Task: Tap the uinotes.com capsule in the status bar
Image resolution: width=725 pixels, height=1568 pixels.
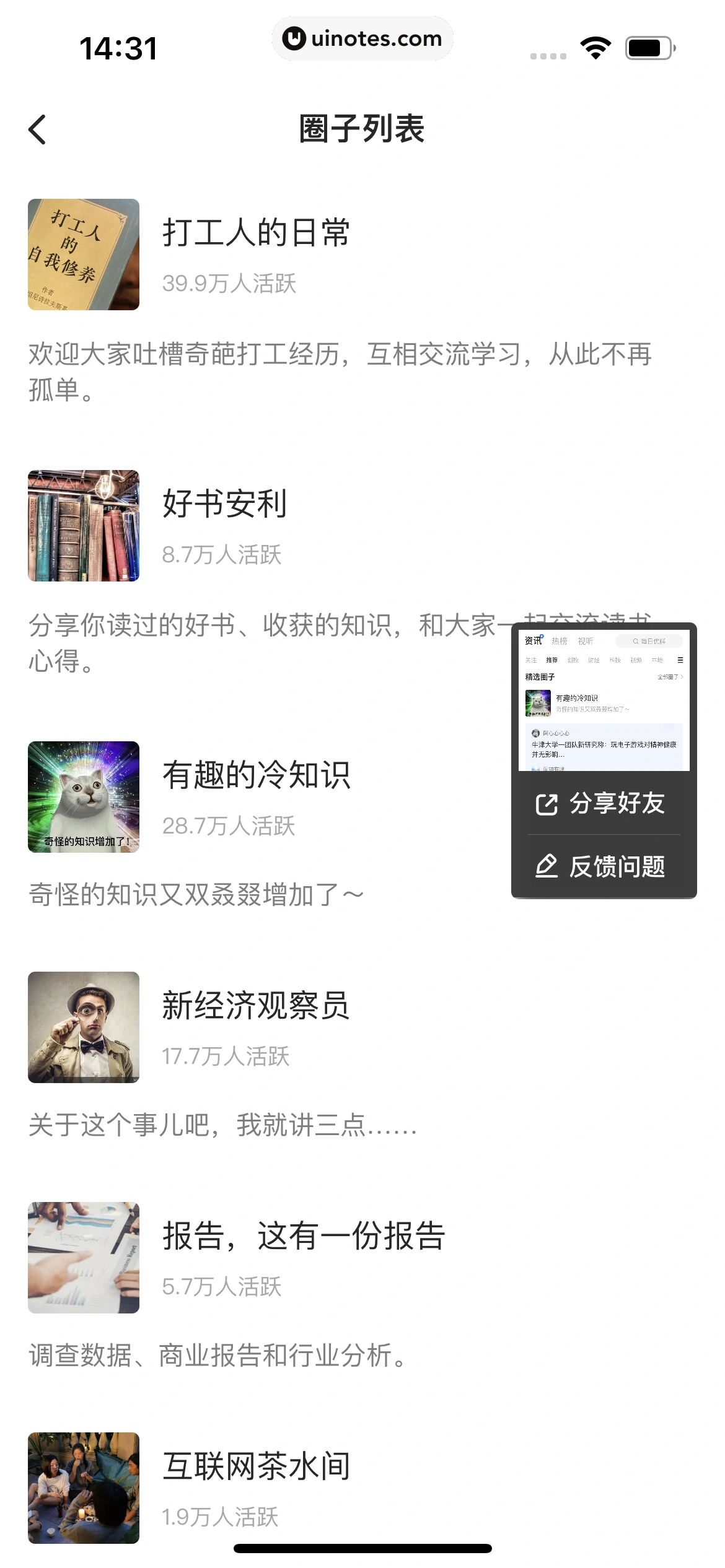Action: (362, 38)
